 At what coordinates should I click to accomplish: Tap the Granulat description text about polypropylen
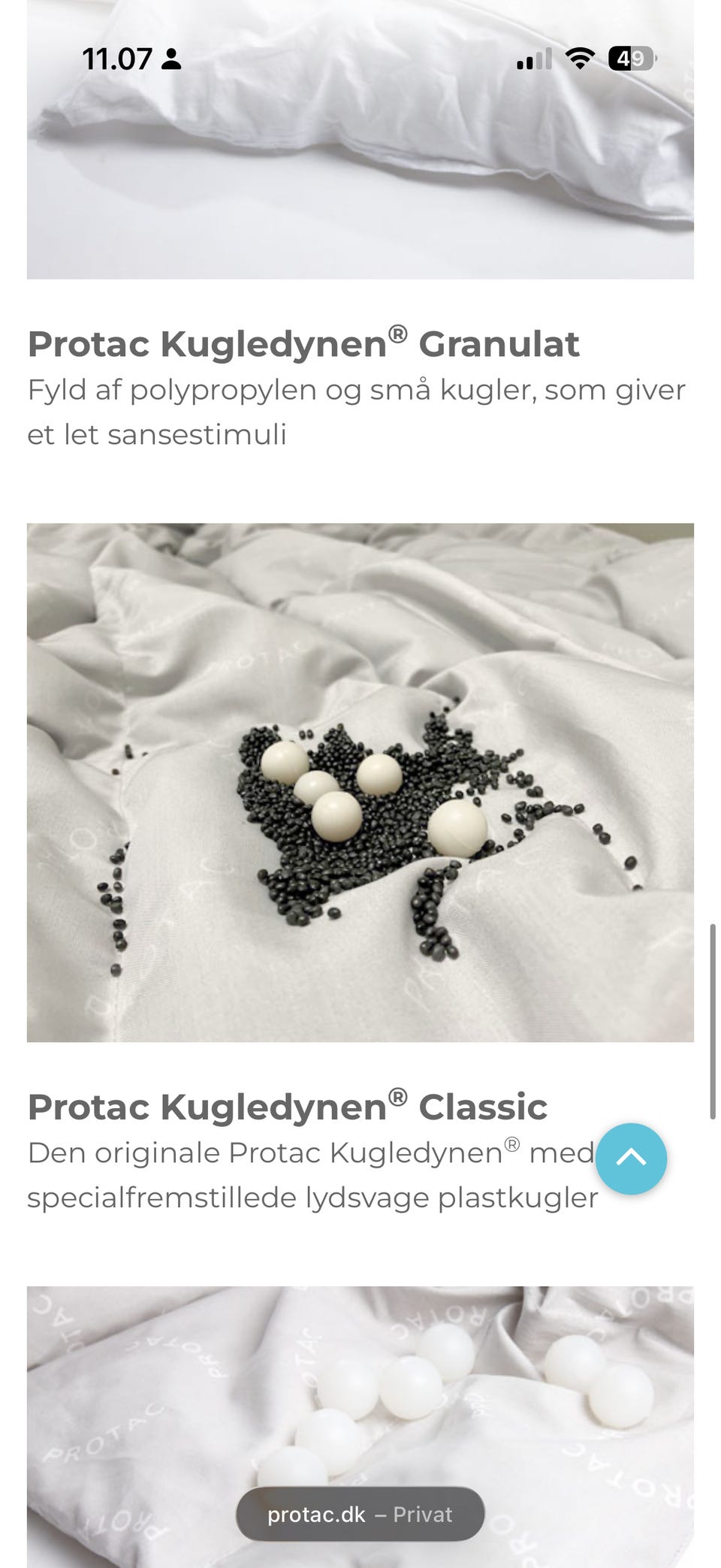tap(357, 409)
